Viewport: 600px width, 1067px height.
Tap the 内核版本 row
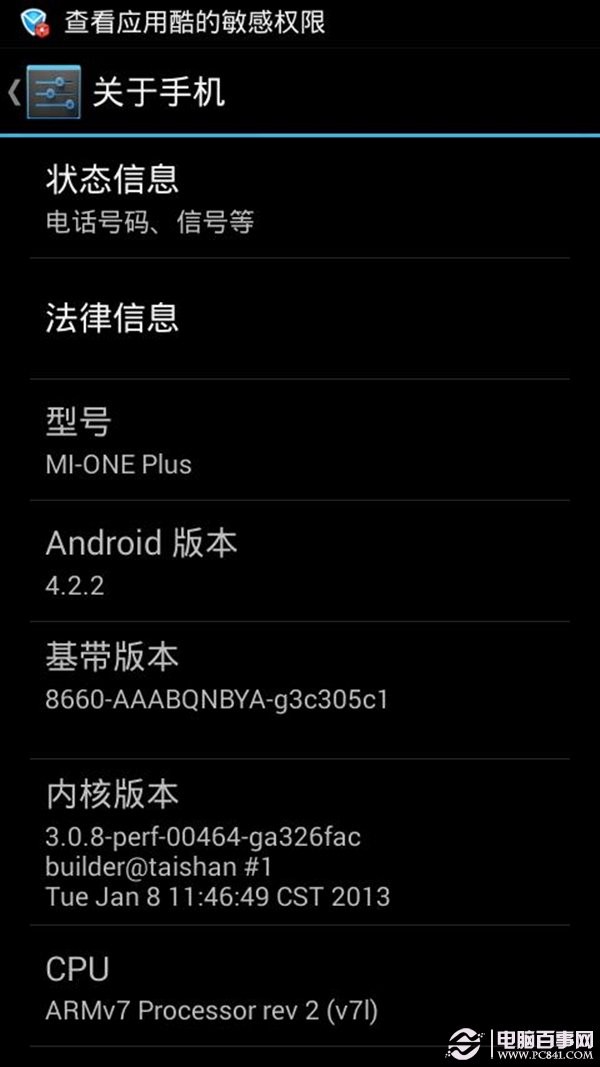pos(299,842)
